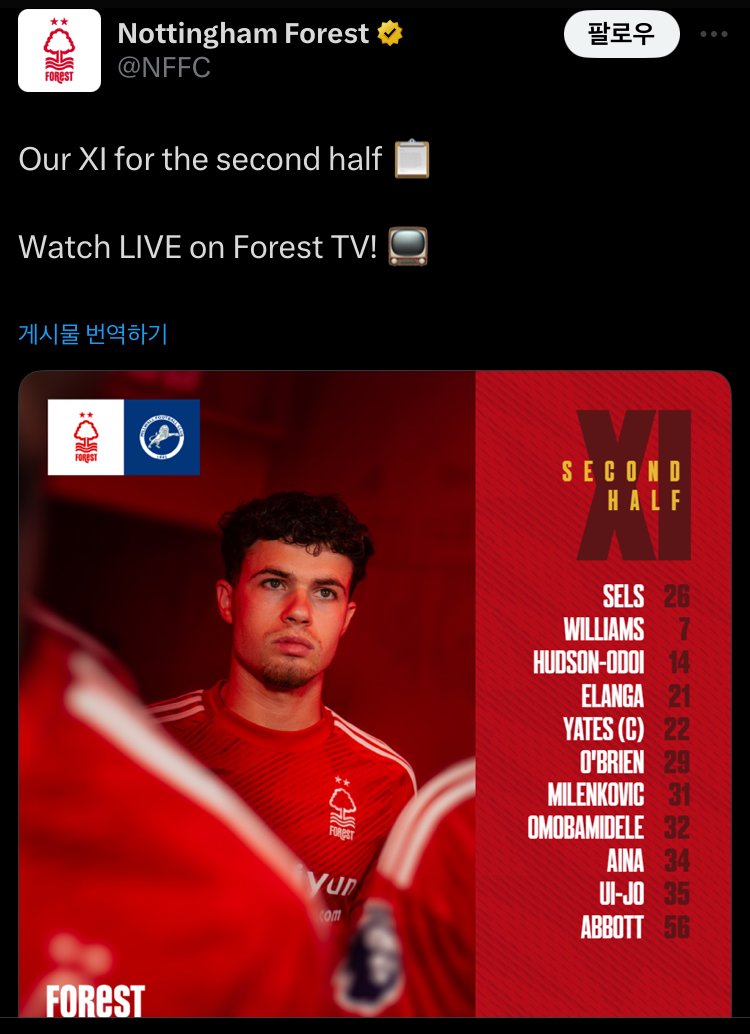Open Nottingham Forest's profile avatar
Image resolution: width=750 pixels, height=1034 pixels.
click(x=59, y=51)
